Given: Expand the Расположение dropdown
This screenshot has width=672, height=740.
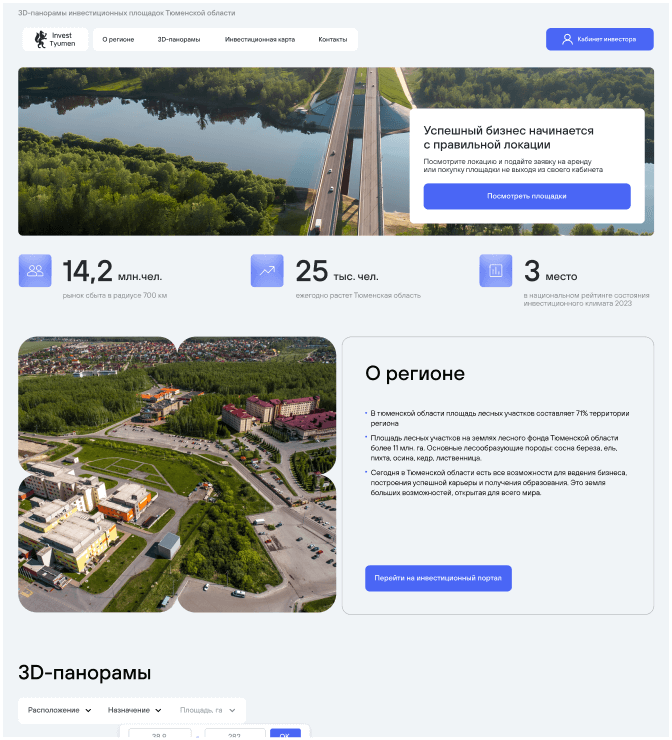Looking at the screenshot, I should pos(59,710).
